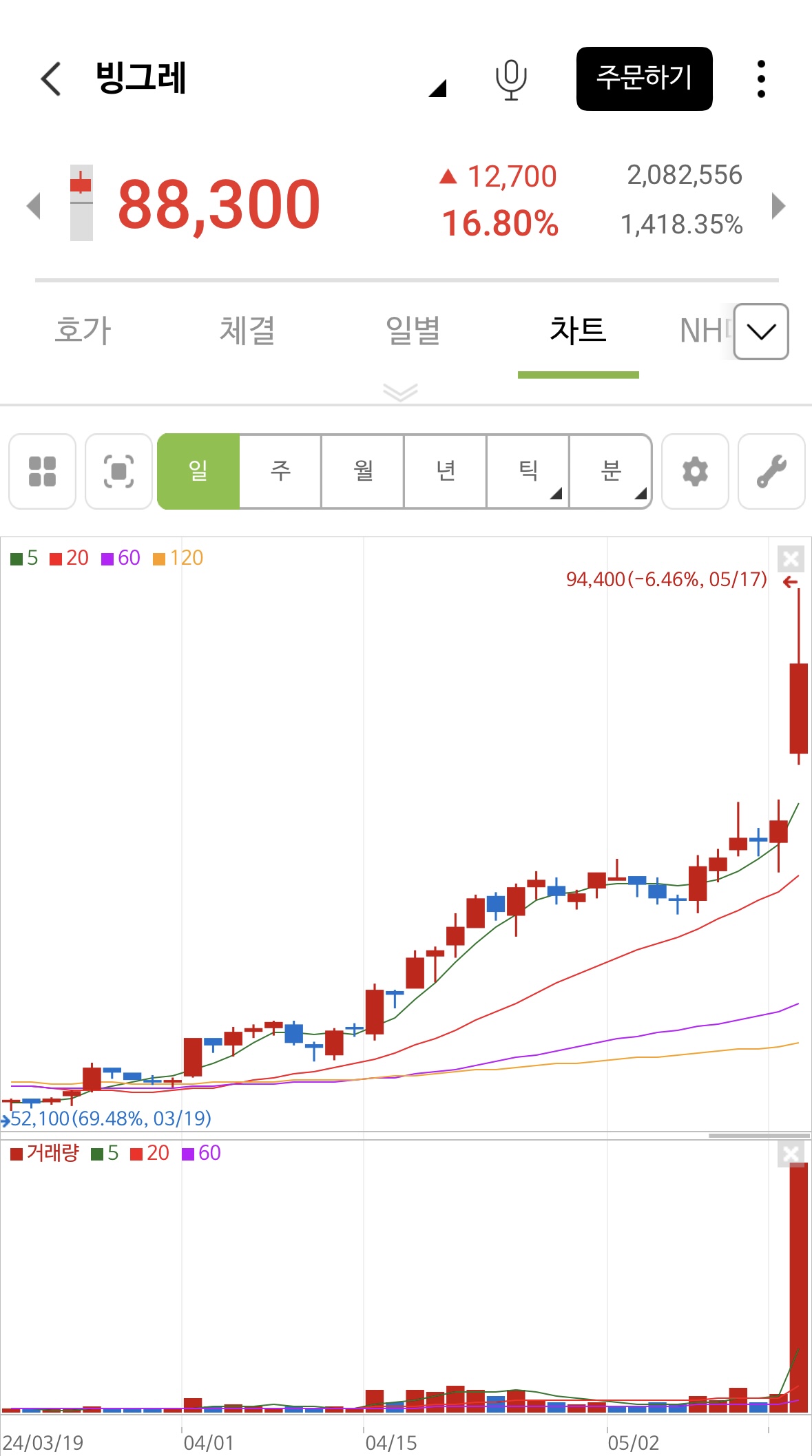This screenshot has width=812, height=1456.
Task: Select the 주 weekly chart period
Action: click(x=280, y=471)
